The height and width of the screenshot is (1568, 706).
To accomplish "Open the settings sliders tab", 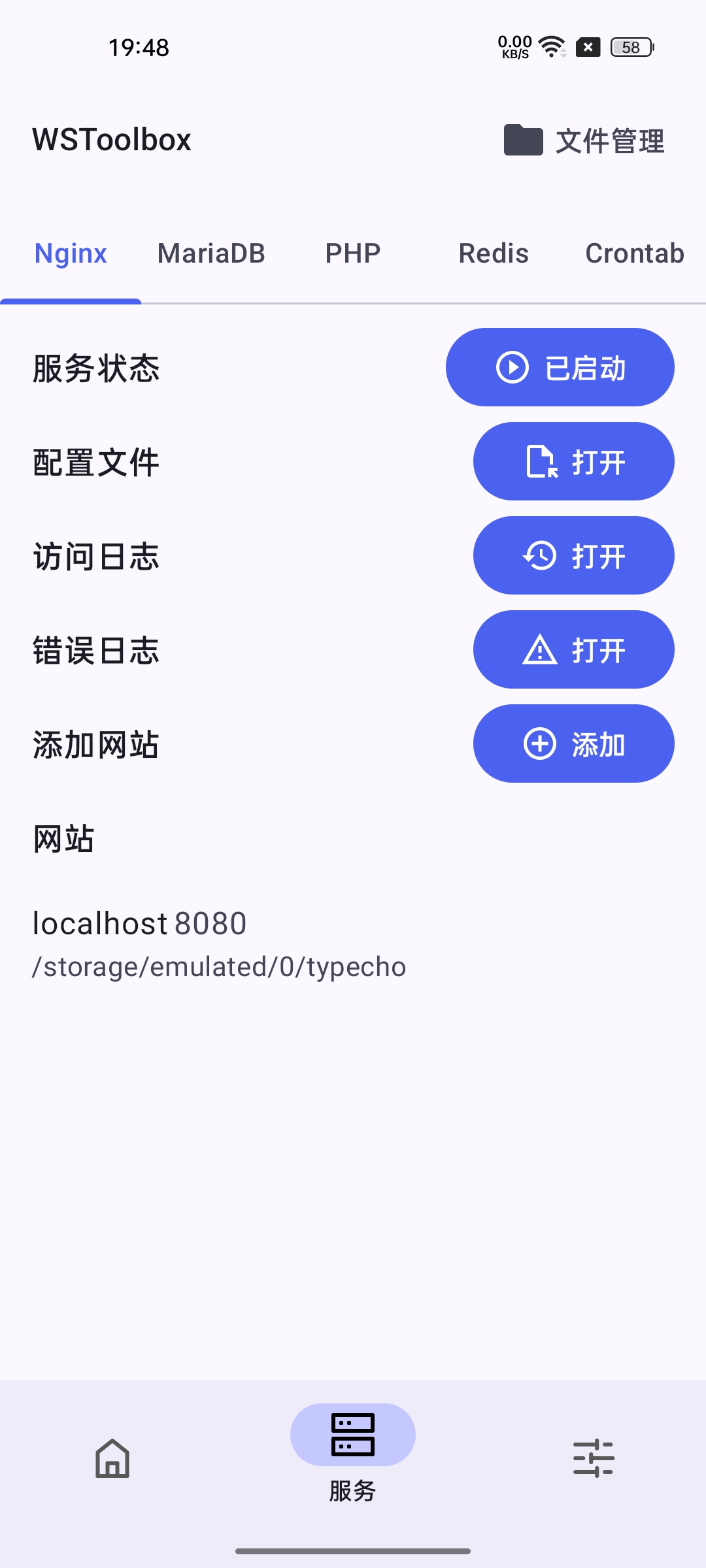I will click(593, 1458).
